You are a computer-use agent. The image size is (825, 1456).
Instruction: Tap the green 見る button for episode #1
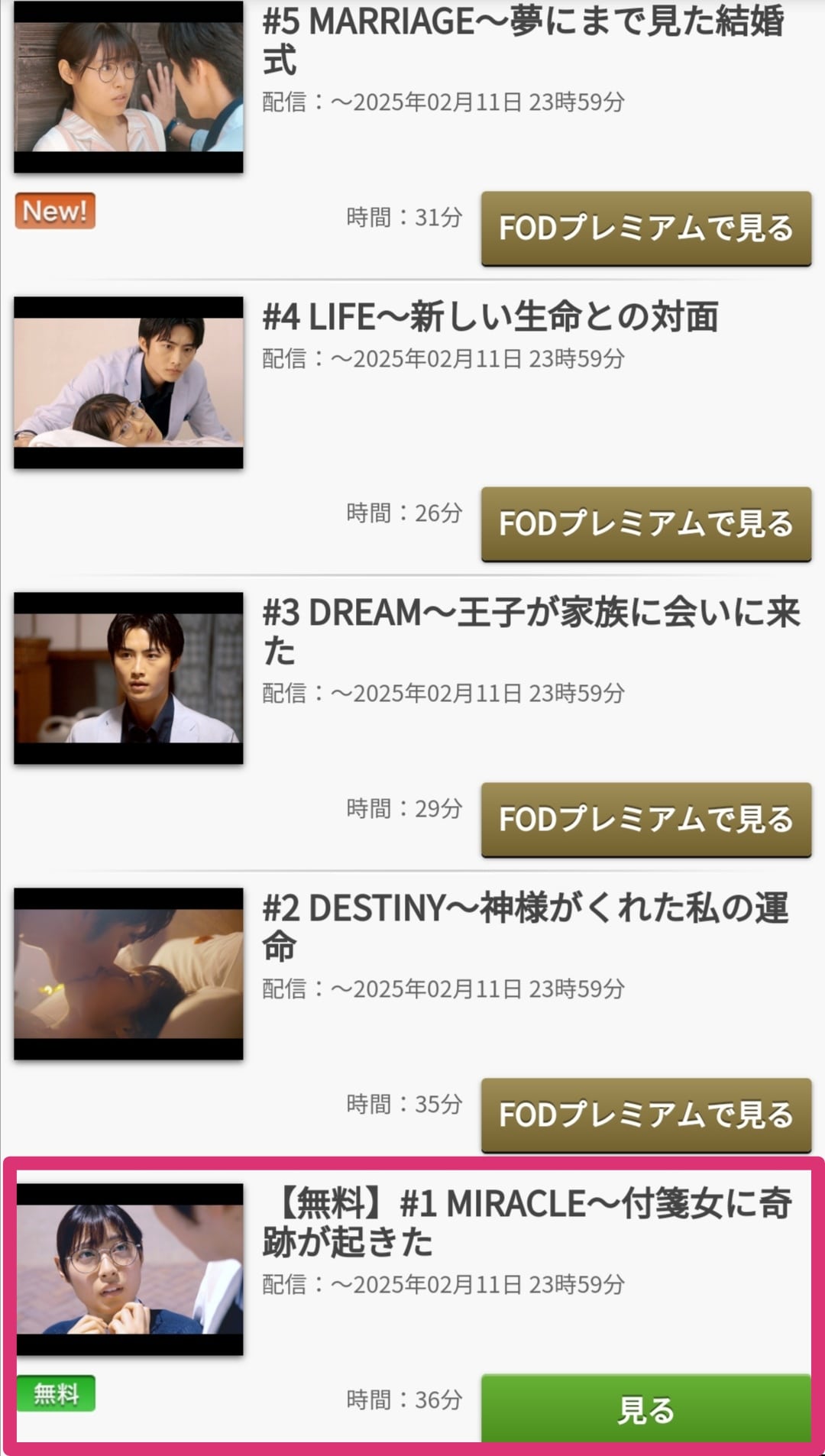click(x=645, y=1409)
